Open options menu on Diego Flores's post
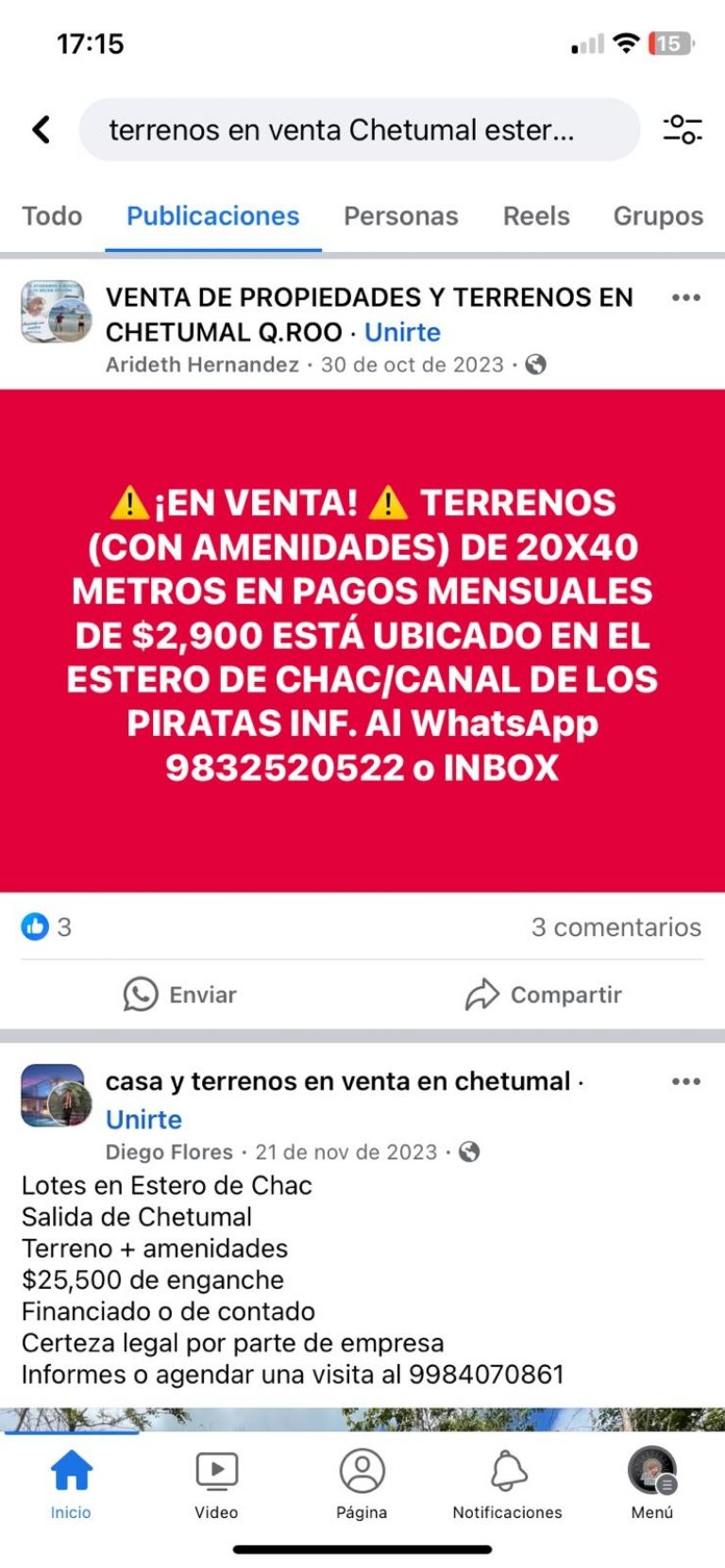 click(x=685, y=1082)
